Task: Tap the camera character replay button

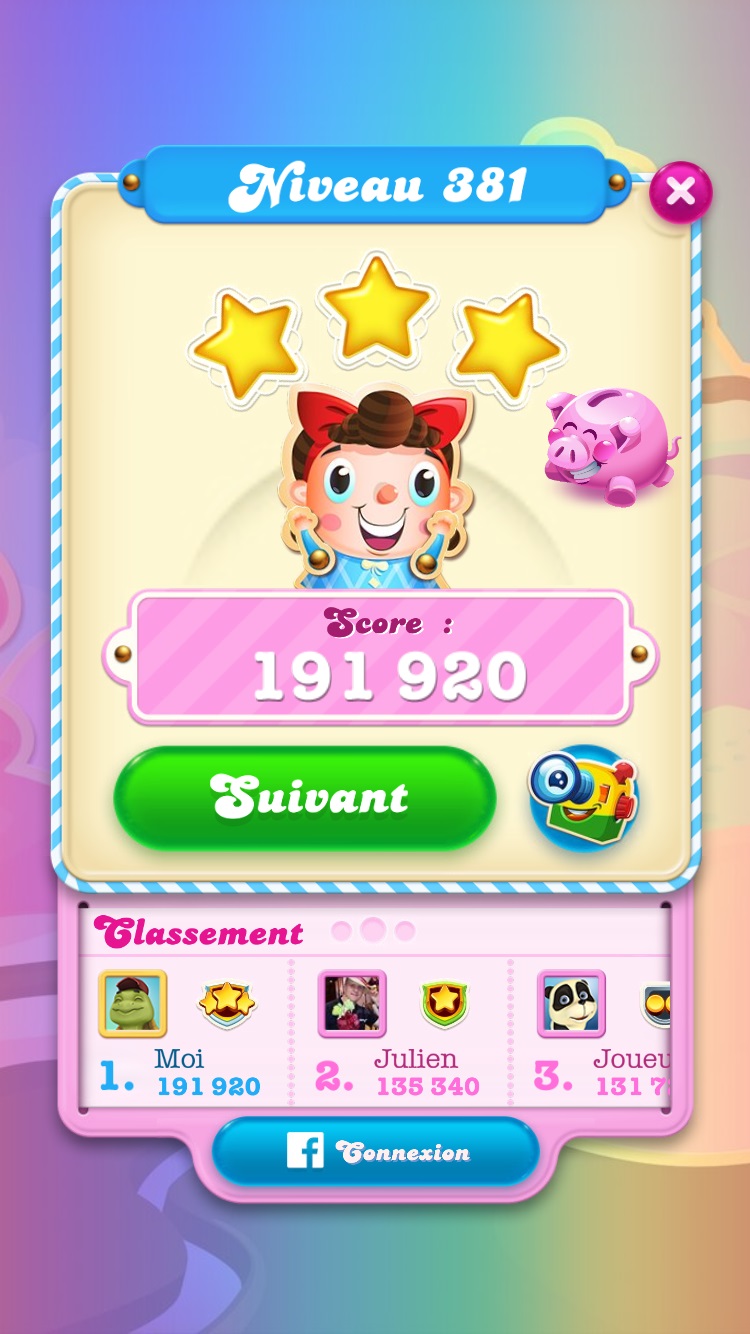Action: click(x=583, y=798)
